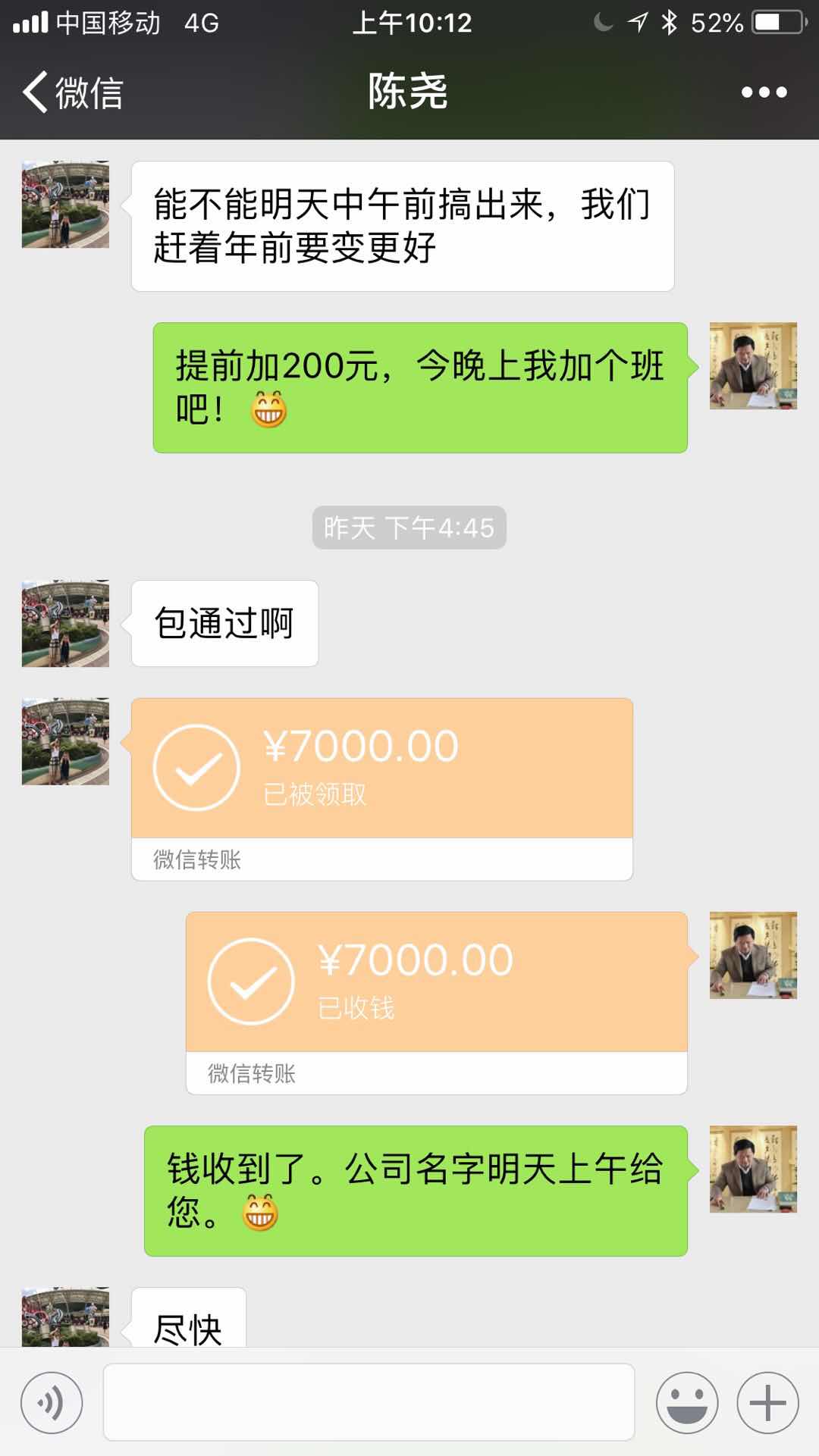The width and height of the screenshot is (819, 1456).
Task: View own avatar beside 提前加200元 message
Action: click(x=753, y=366)
